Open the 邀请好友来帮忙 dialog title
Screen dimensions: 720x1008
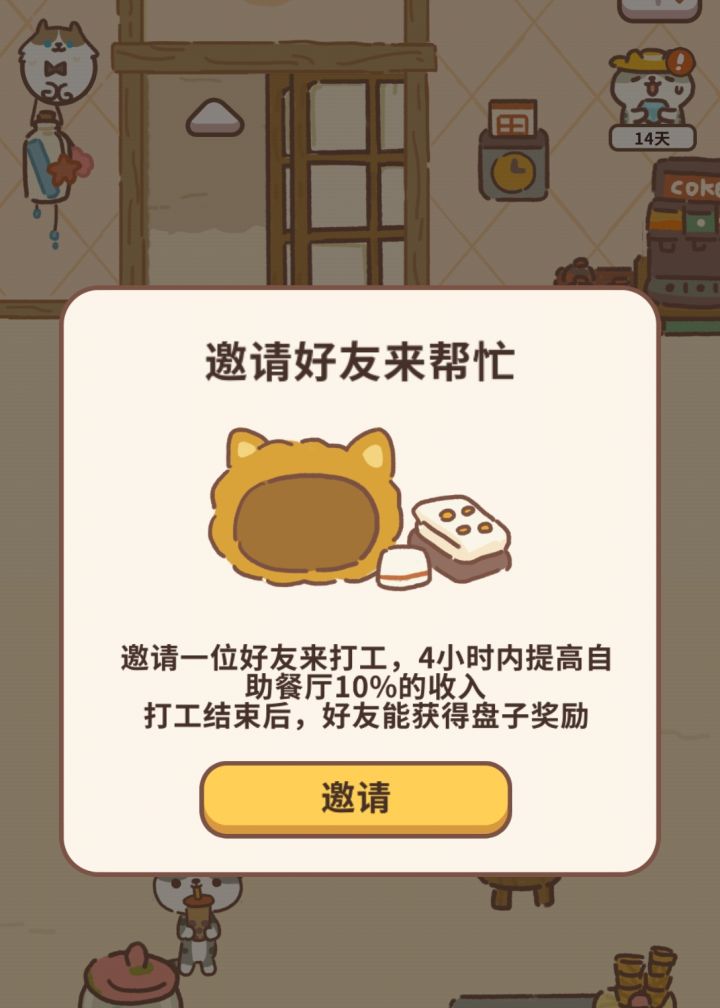pos(360,362)
